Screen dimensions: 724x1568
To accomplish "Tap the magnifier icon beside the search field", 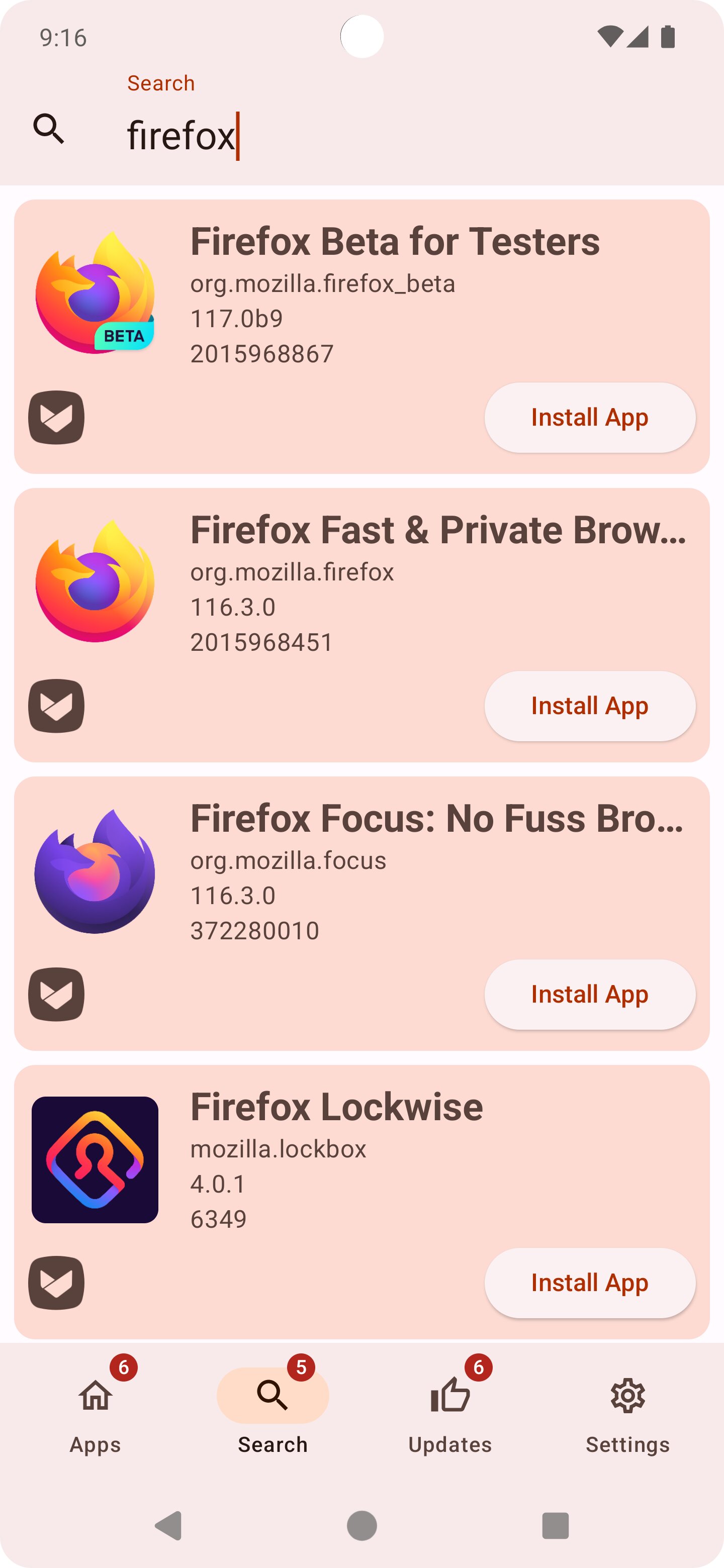I will [49, 129].
